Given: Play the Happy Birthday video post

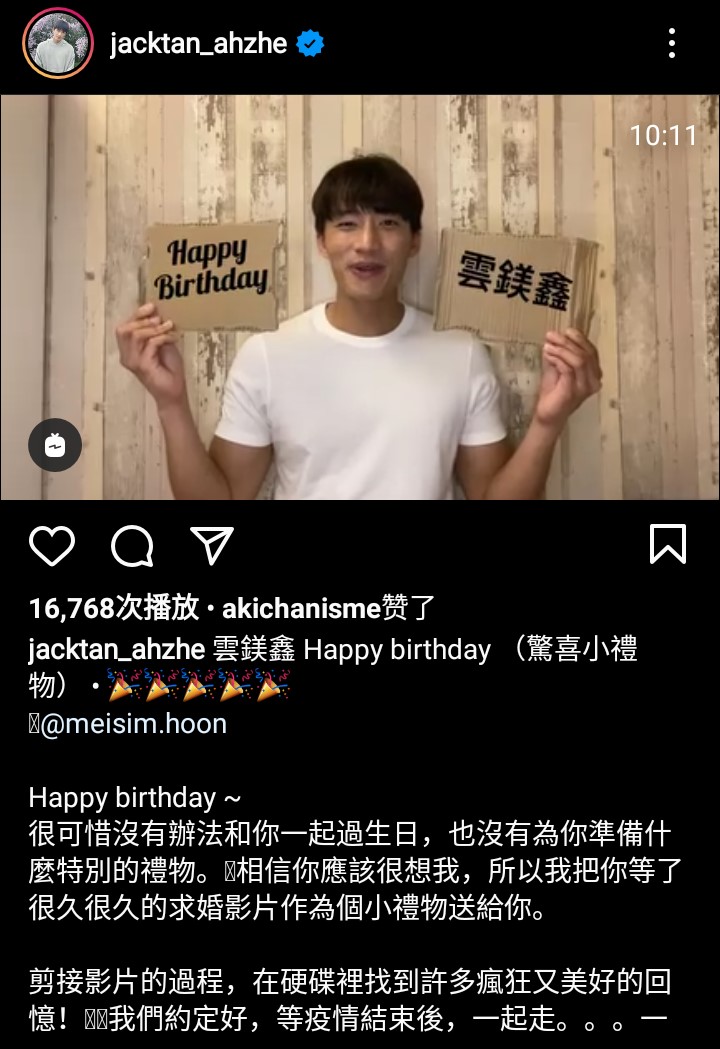Looking at the screenshot, I should point(360,298).
